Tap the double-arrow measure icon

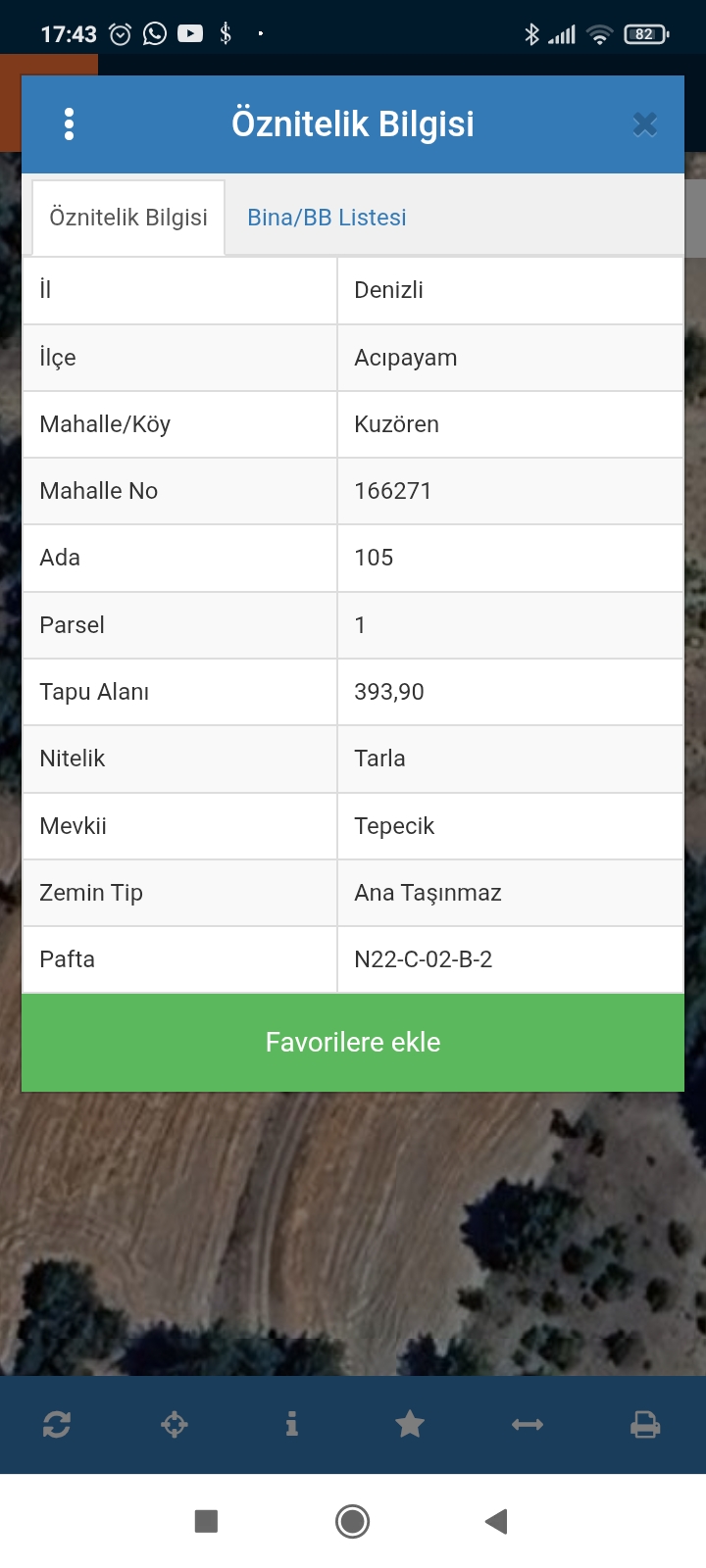[528, 1424]
